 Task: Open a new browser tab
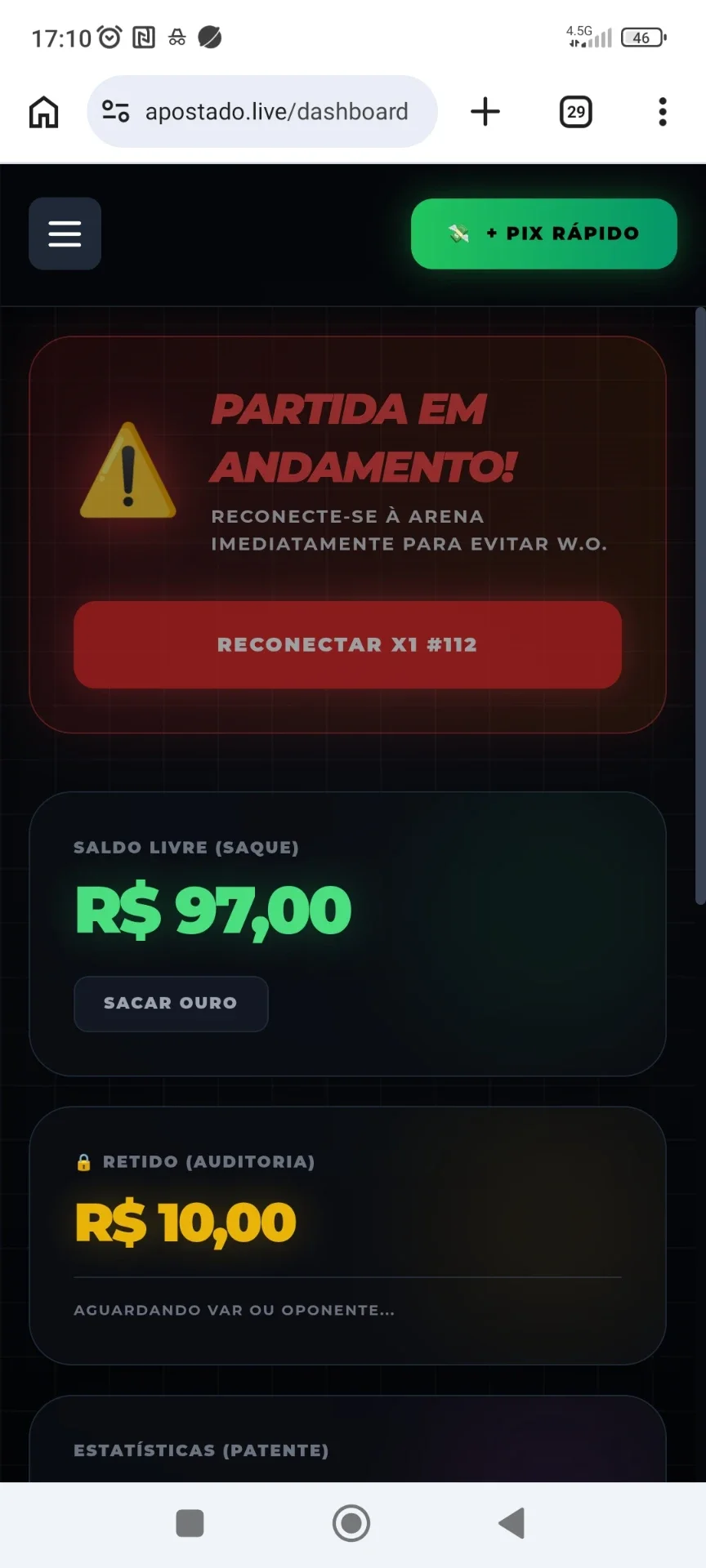click(485, 112)
